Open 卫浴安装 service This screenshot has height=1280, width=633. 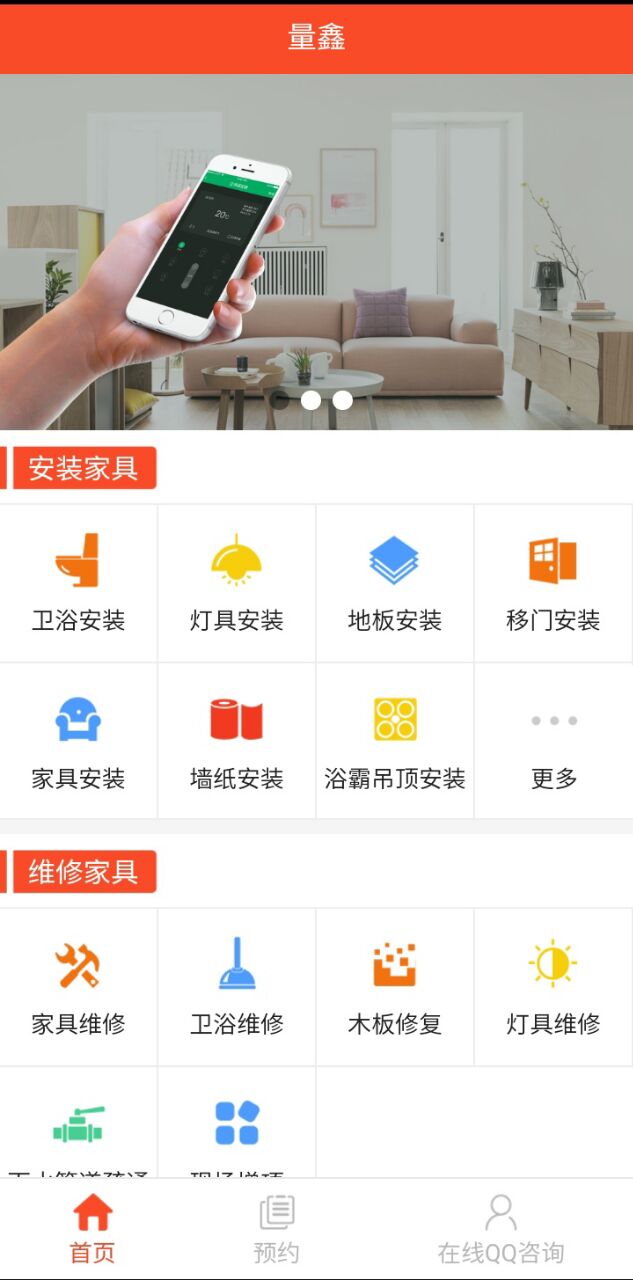78,583
